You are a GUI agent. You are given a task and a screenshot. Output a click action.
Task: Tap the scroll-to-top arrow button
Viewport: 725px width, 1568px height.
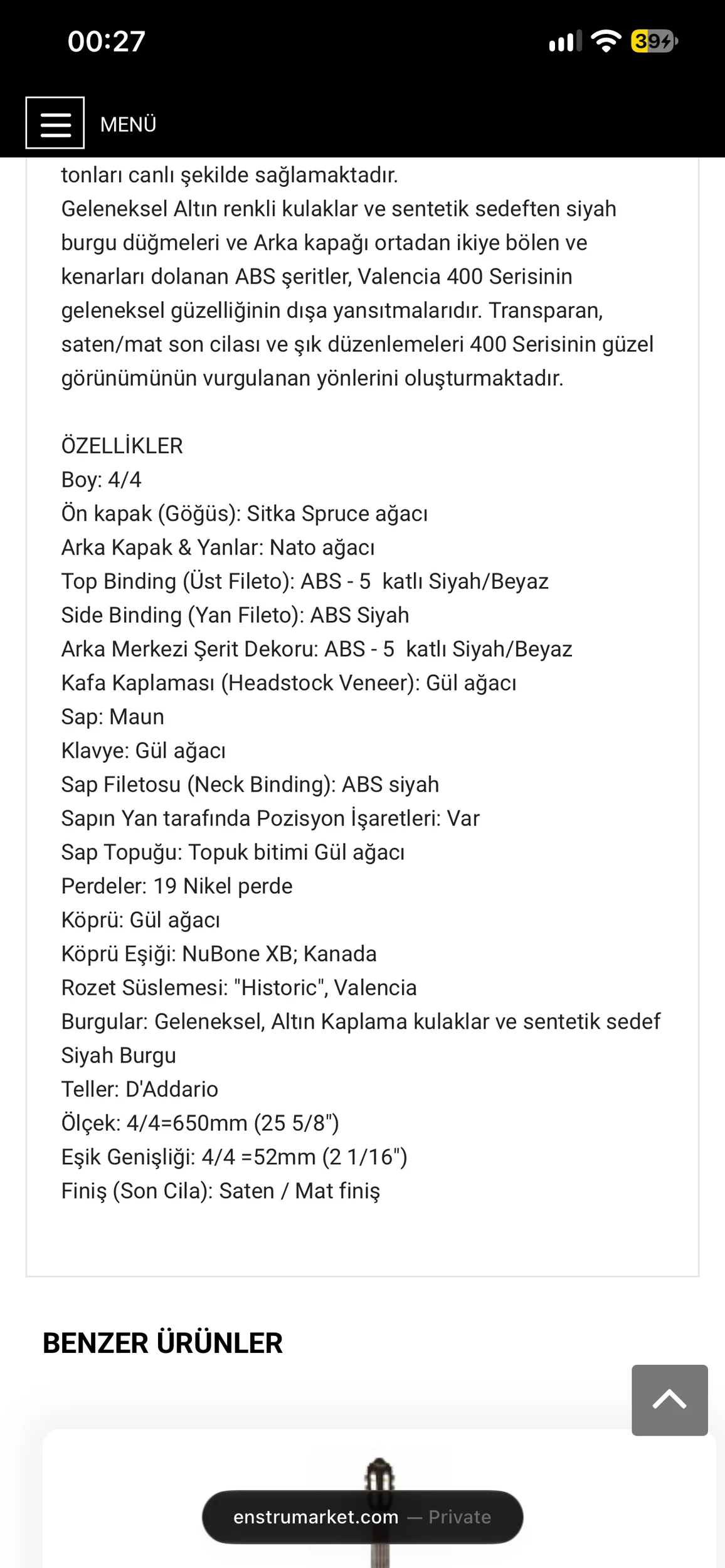tap(669, 1400)
